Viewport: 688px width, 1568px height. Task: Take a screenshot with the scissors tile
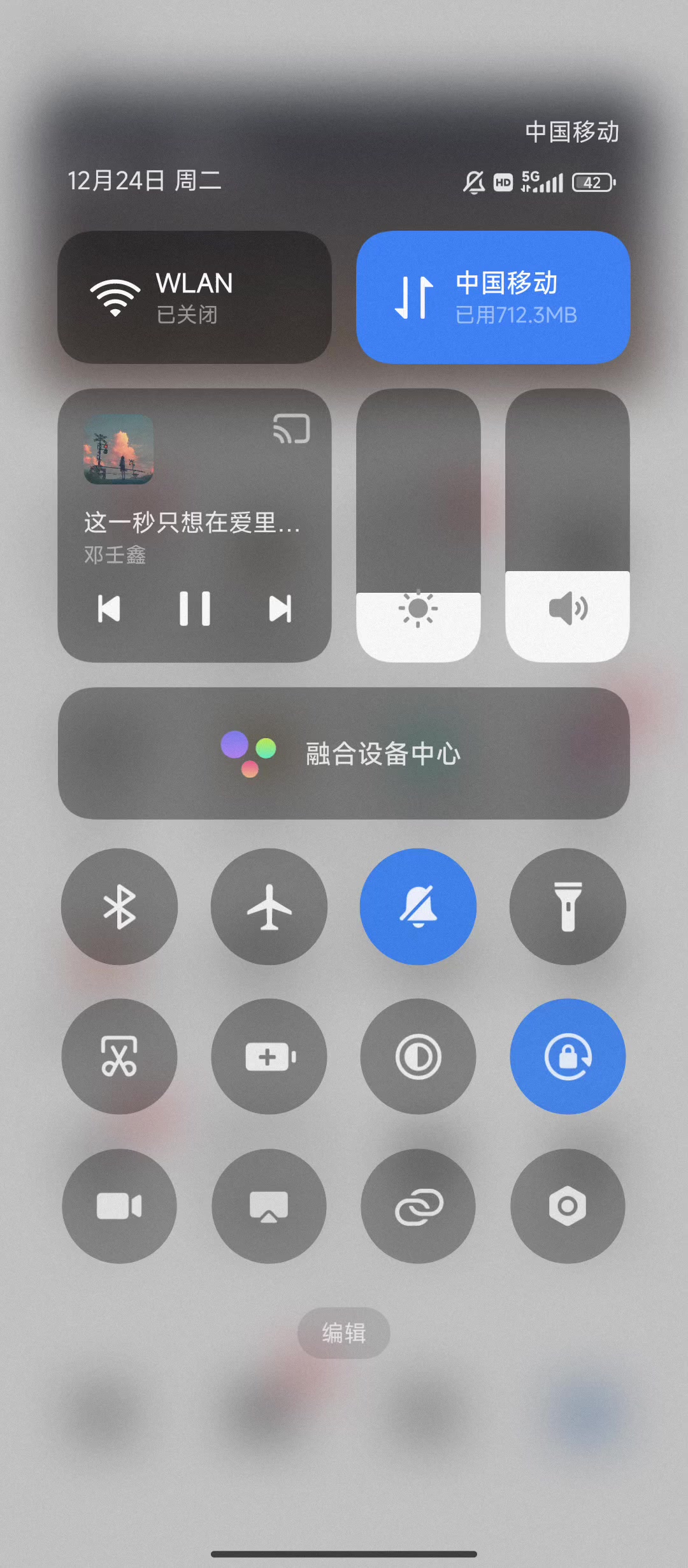tap(120, 1057)
